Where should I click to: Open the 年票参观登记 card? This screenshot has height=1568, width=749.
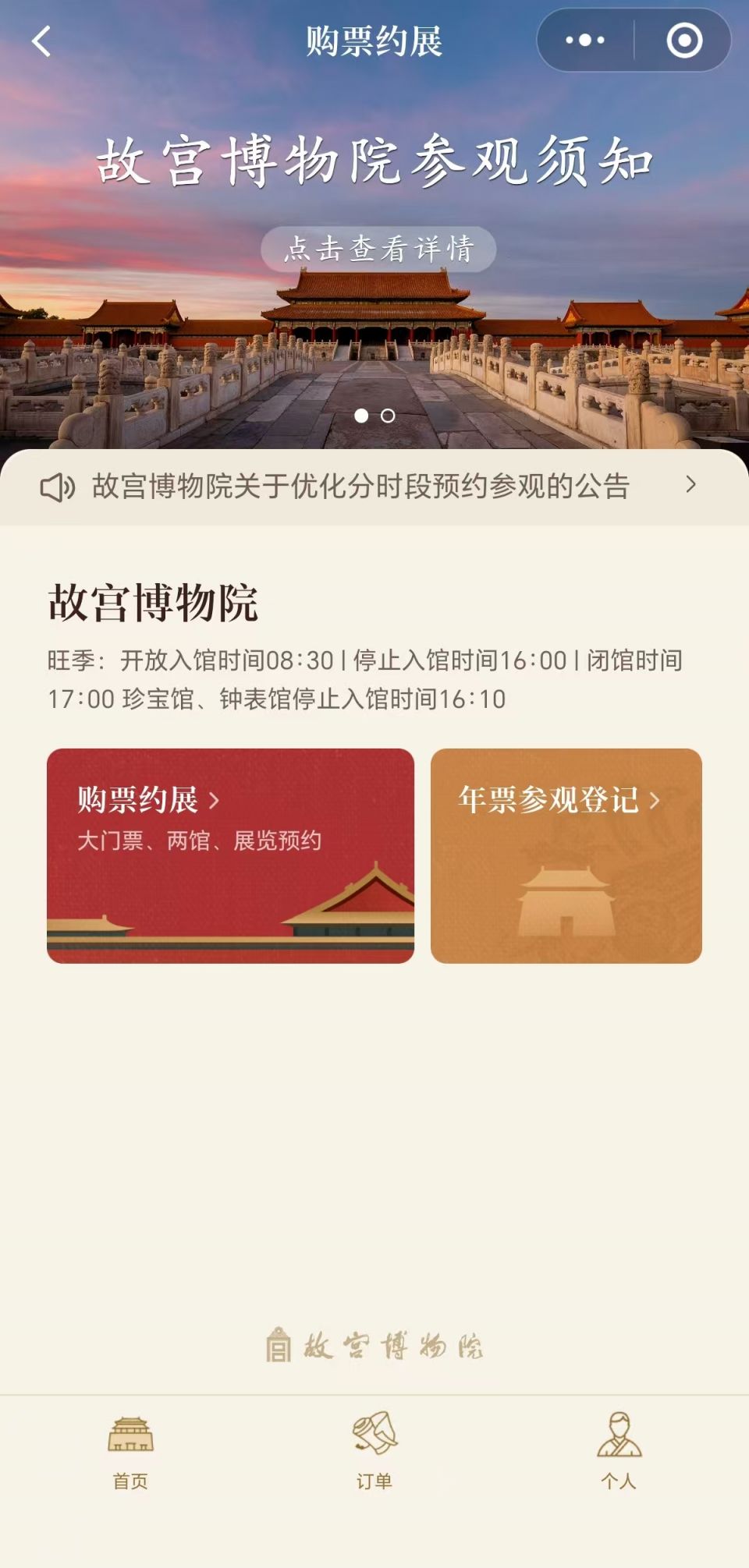click(566, 855)
